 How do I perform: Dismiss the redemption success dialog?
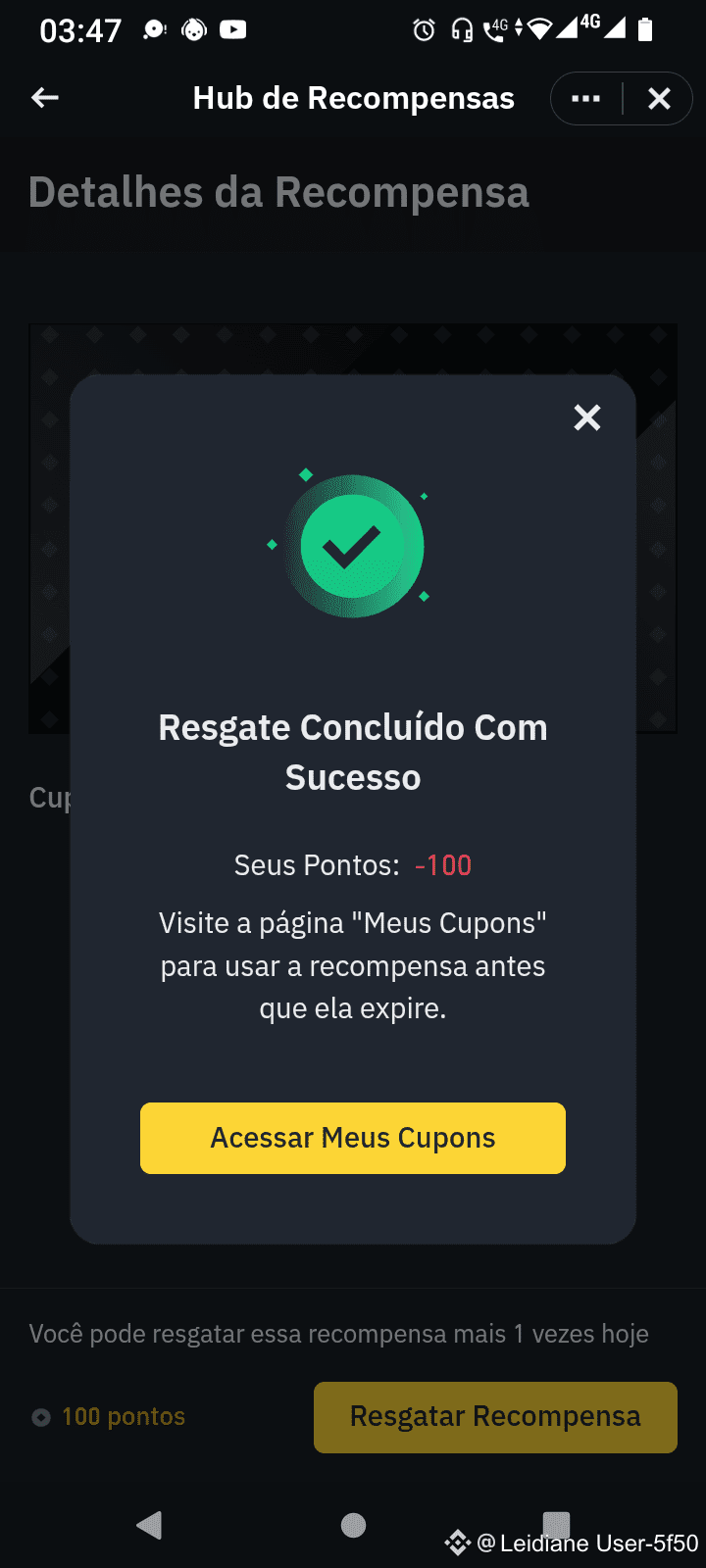pos(587,418)
